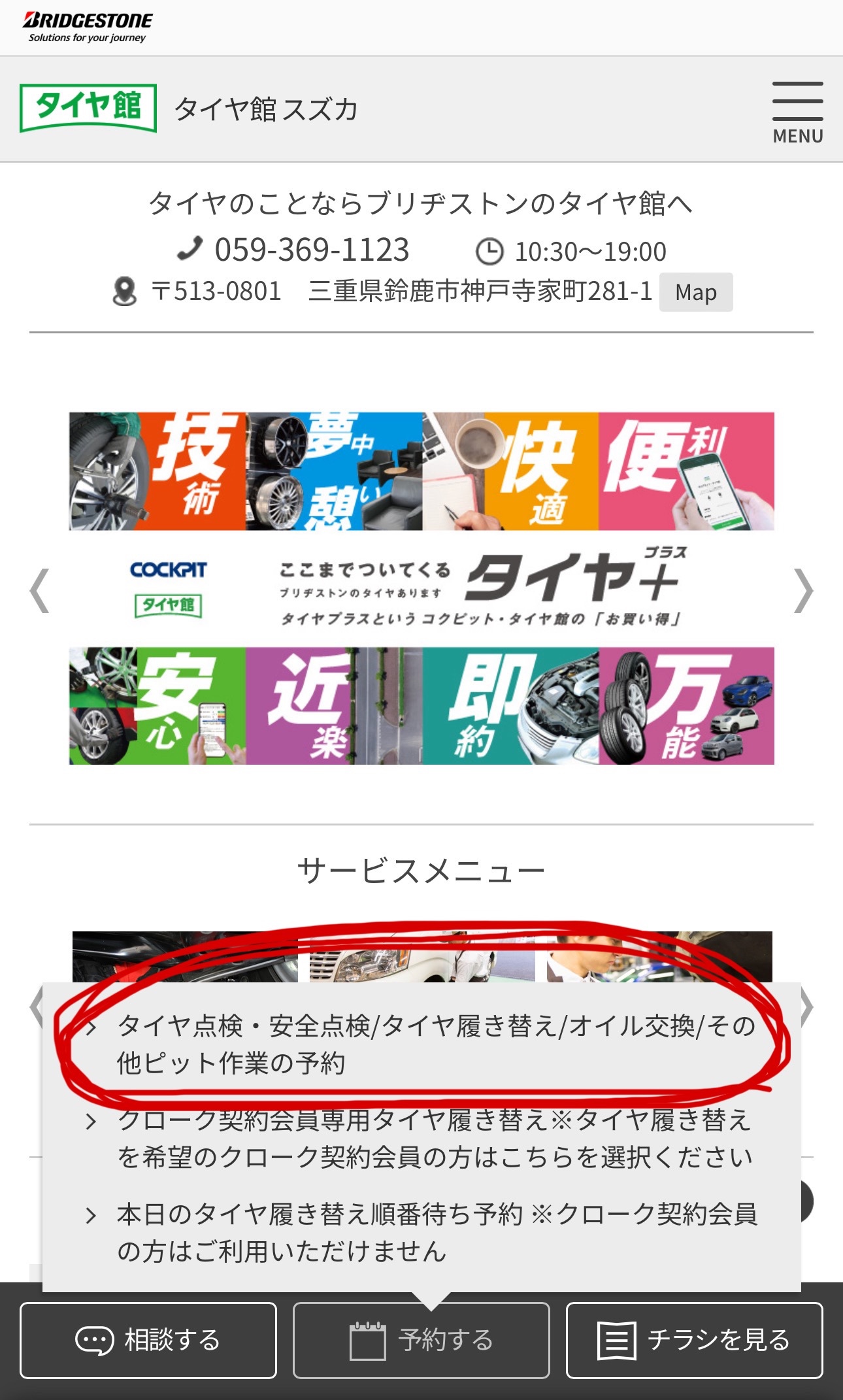843x1400 pixels.
Task: Tap the 予約する button
Action: coord(421,1340)
